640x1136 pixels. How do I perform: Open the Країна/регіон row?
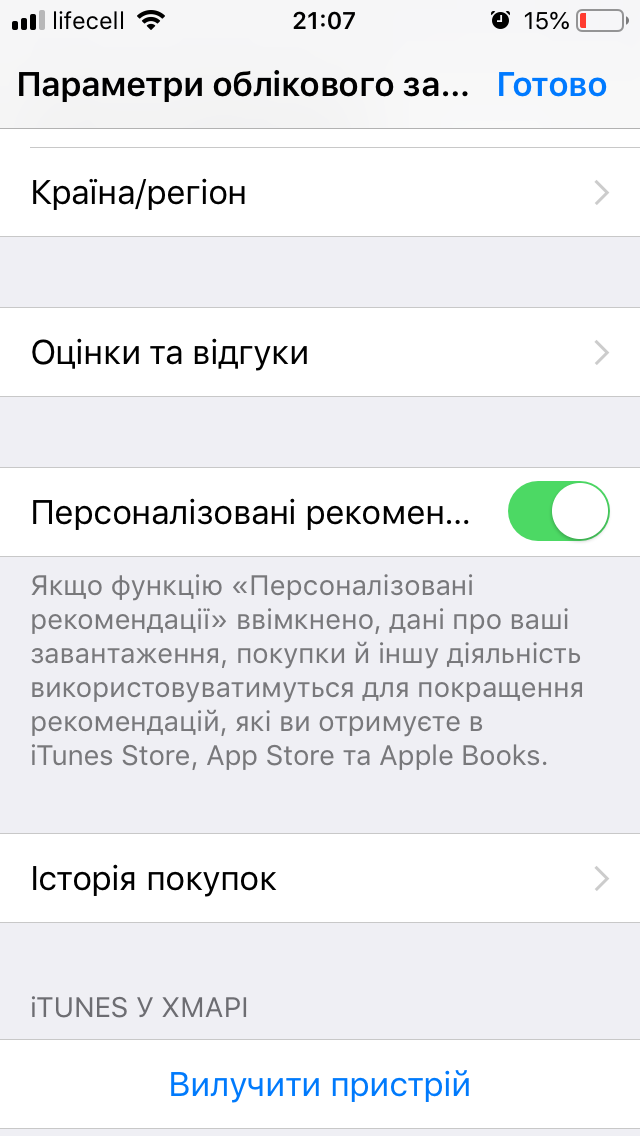coord(320,192)
